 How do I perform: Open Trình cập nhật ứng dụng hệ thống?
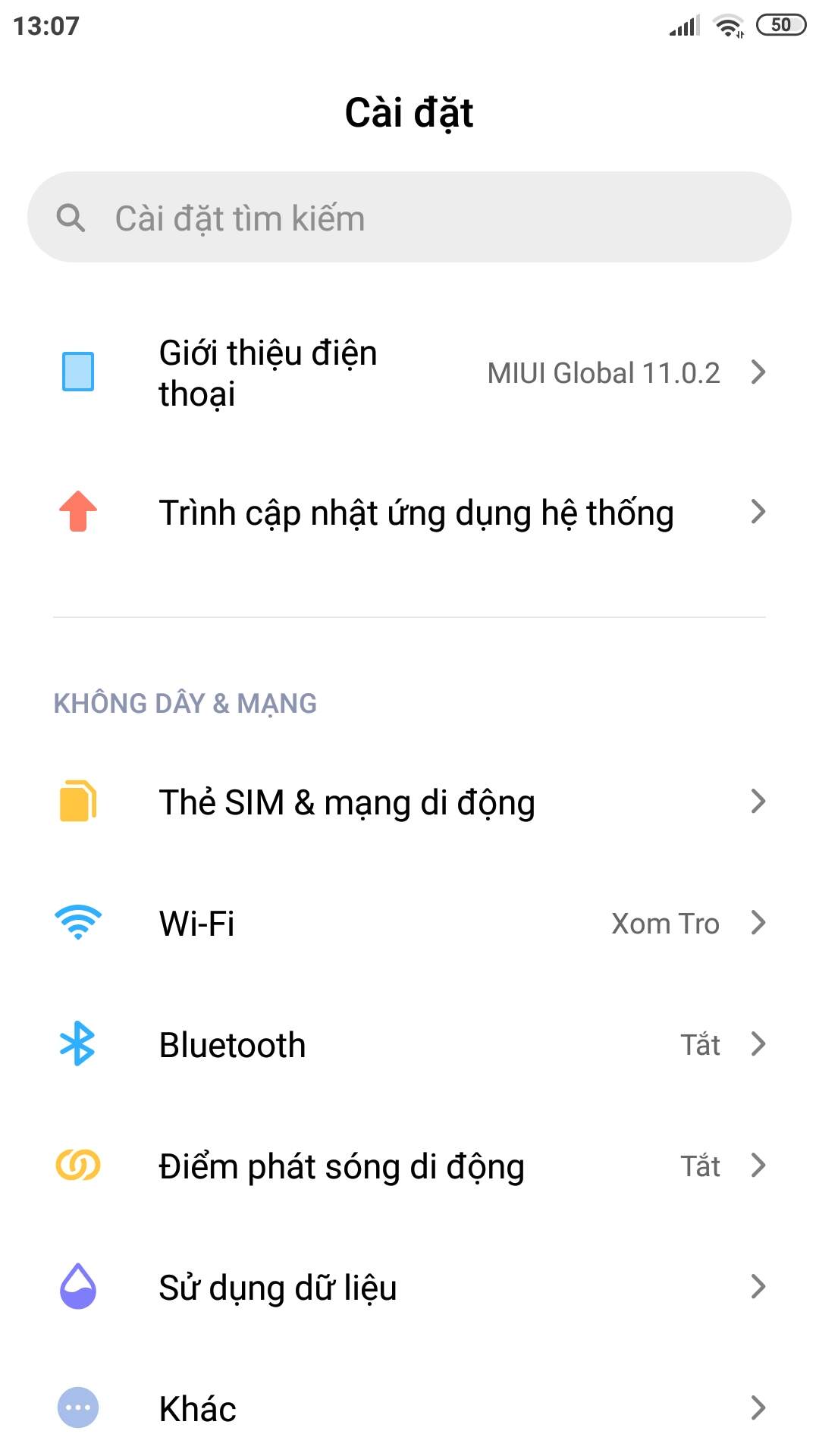point(409,513)
